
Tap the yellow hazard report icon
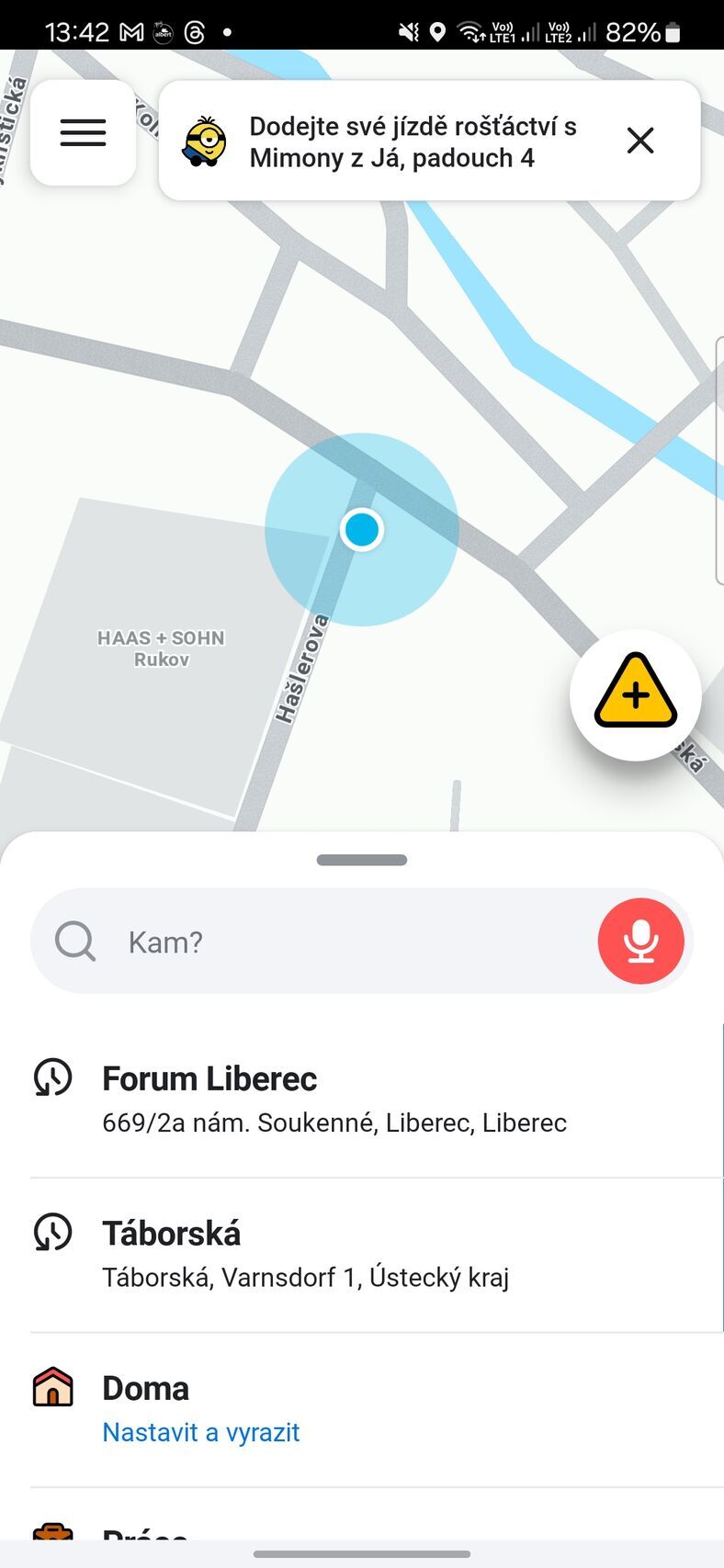[635, 696]
